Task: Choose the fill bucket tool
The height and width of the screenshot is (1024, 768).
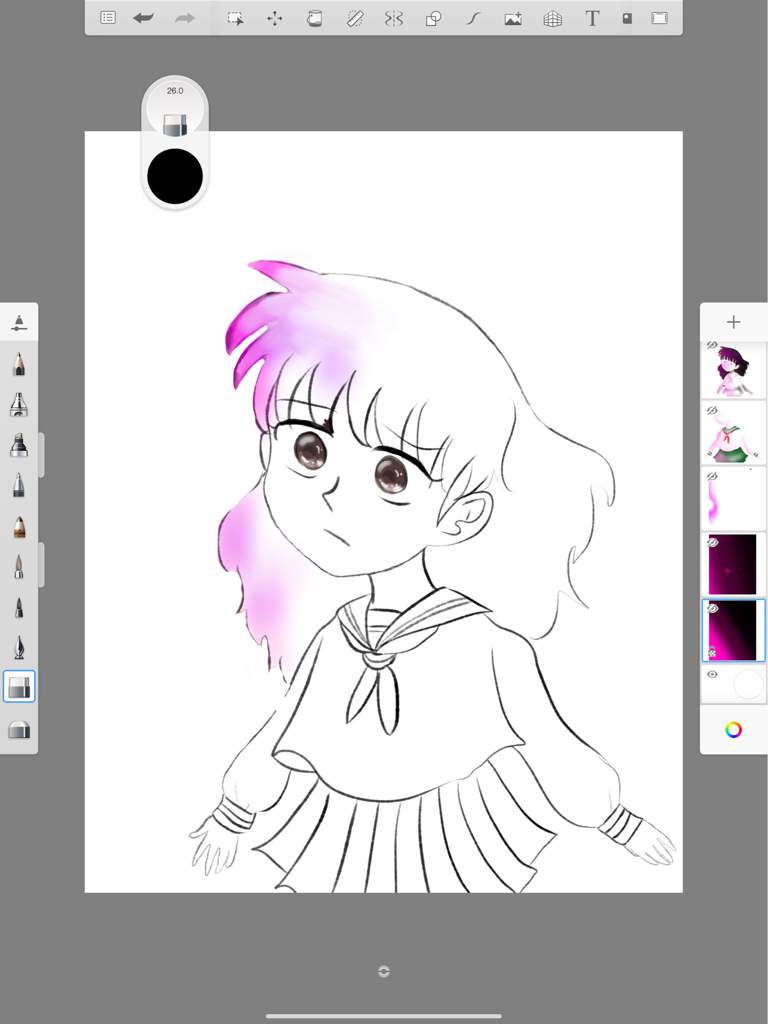Action: 314,18
